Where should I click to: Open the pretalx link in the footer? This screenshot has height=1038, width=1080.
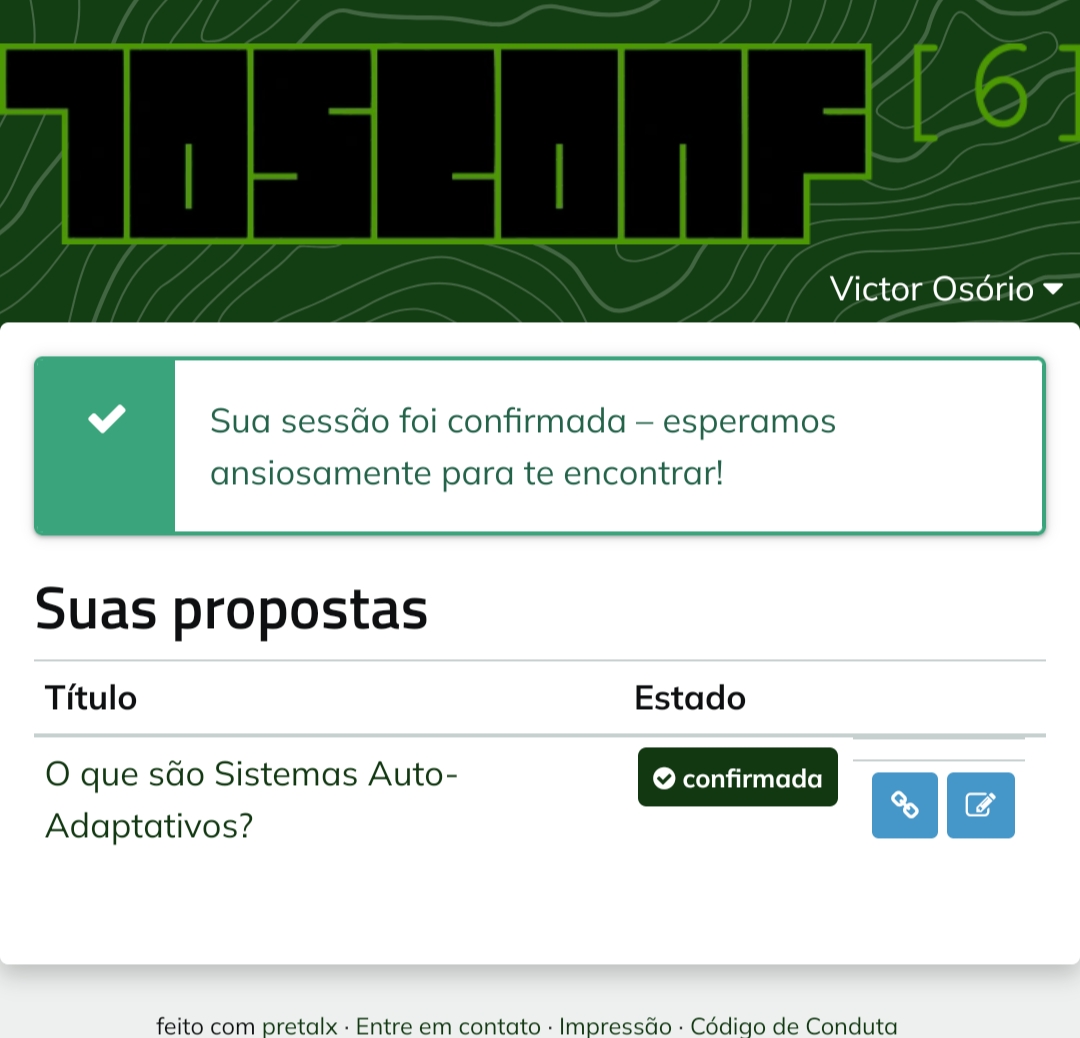point(300,1026)
